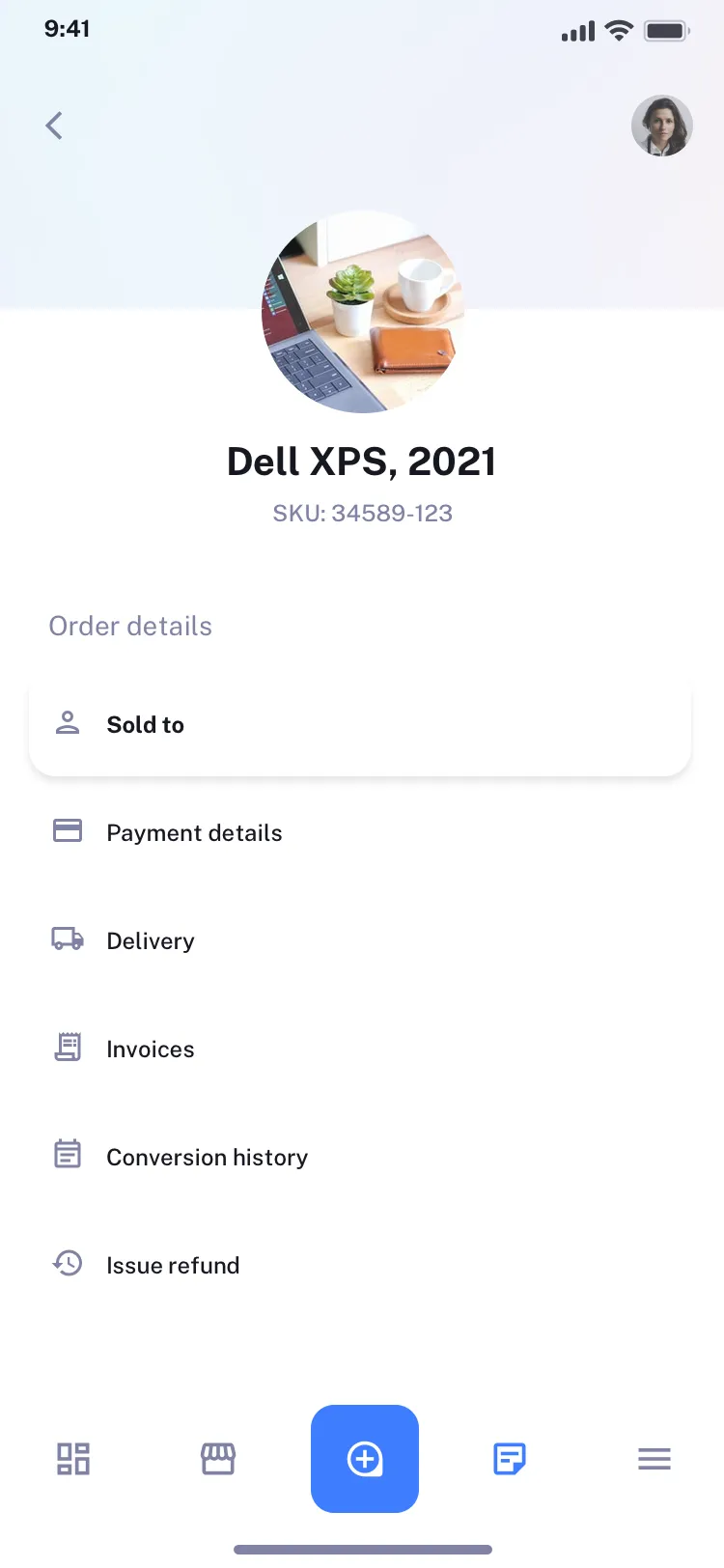Open the hamburger menu
724x1568 pixels.
(x=654, y=1459)
